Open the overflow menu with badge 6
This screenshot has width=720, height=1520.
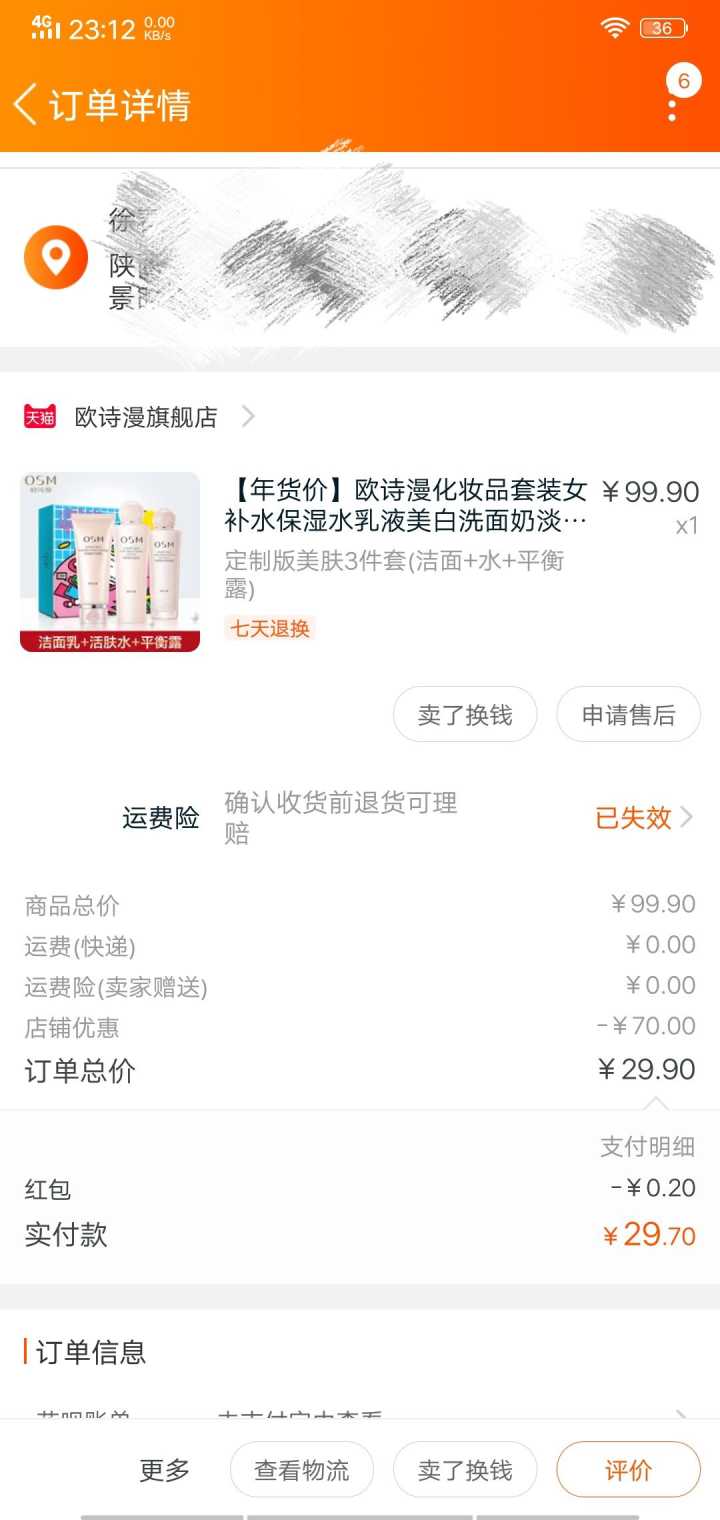click(x=673, y=103)
